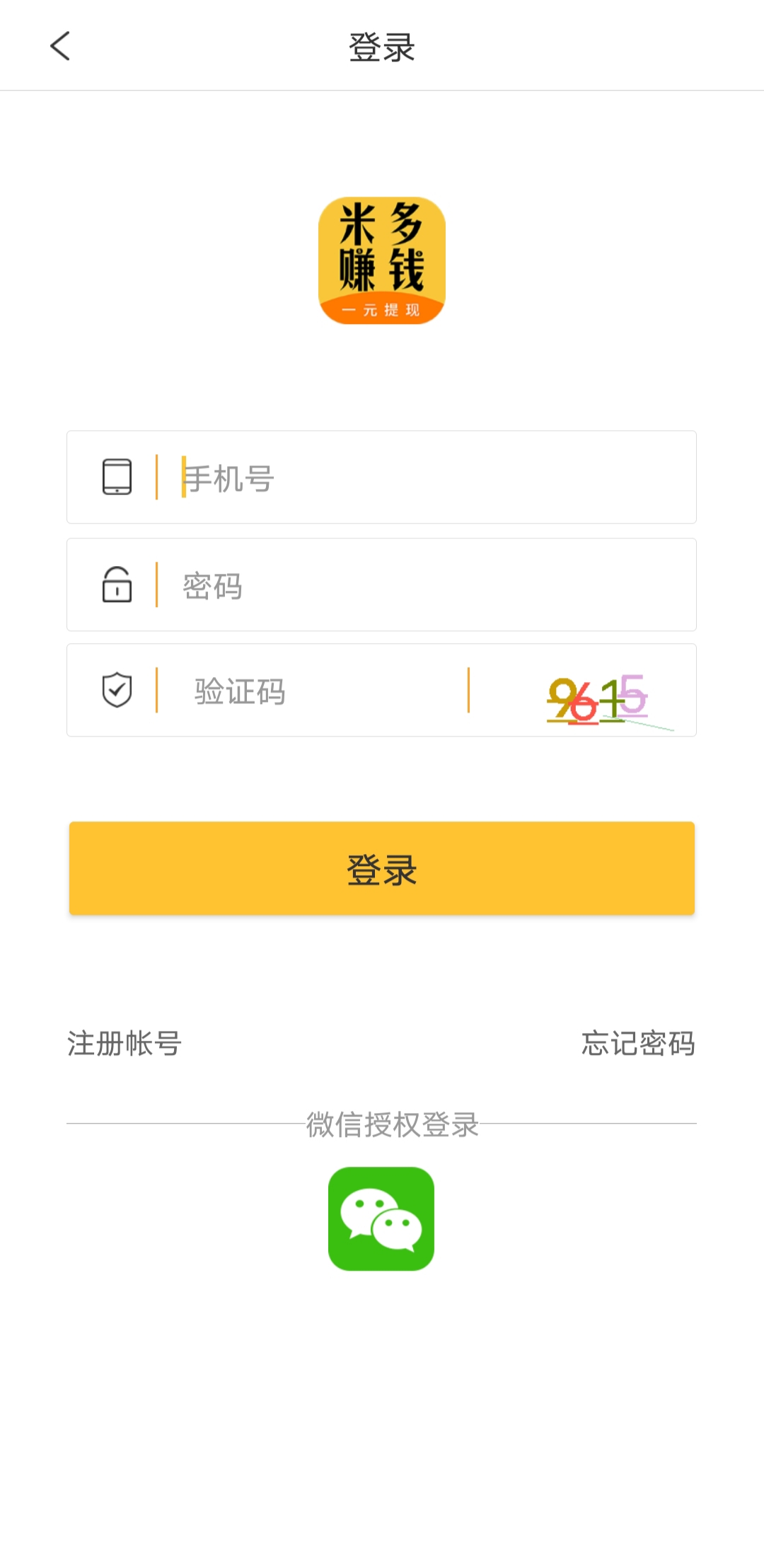Tap the yellow 登录 button
This screenshot has height=1568, width=764.
click(x=382, y=868)
